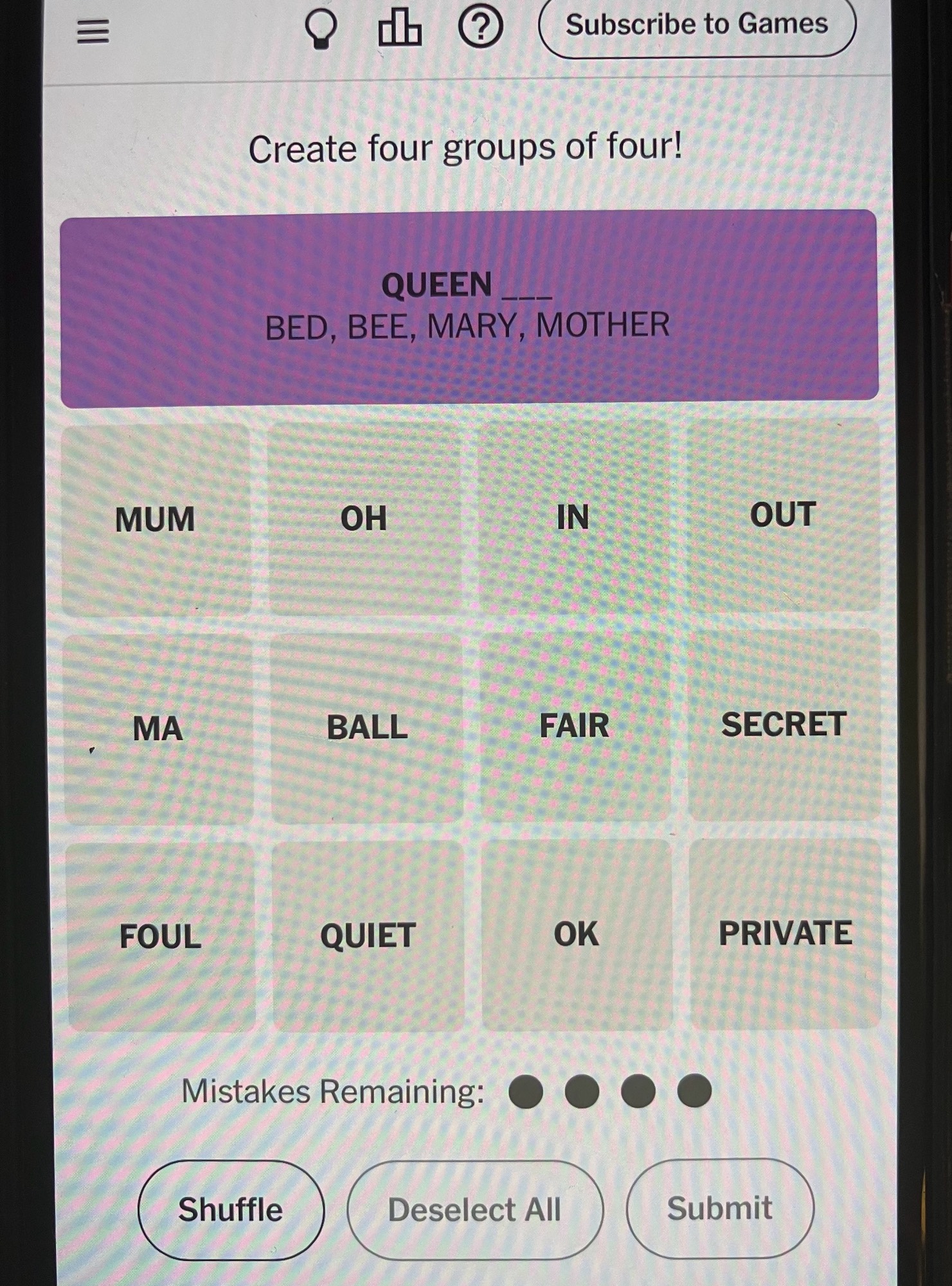Shuffle the remaining word tiles
The height and width of the screenshot is (1286, 952).
tap(231, 1209)
